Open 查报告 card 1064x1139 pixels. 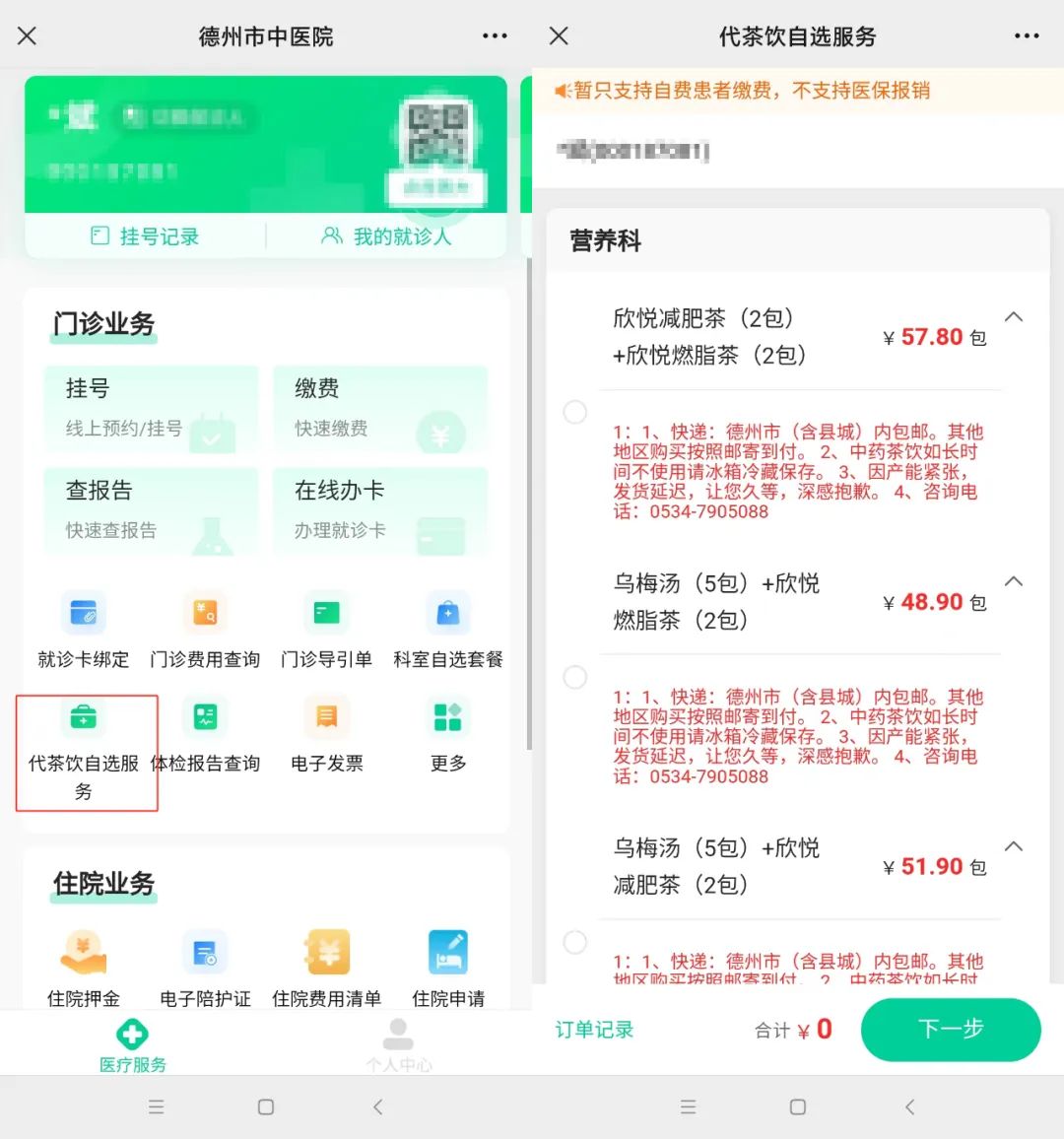tap(152, 509)
